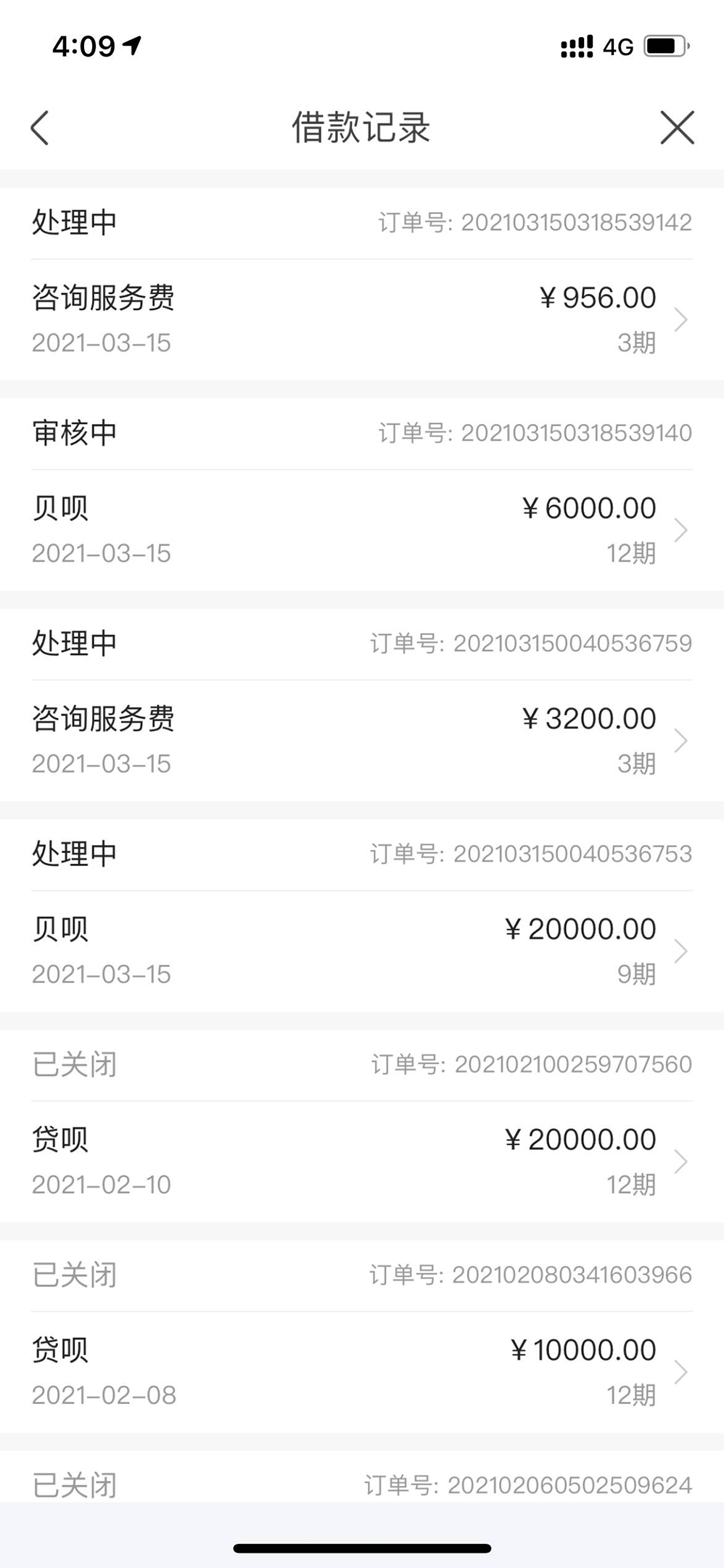View the ¥3200.00 咨询服务费 record
724x1568 pixels.
pyautogui.click(x=362, y=740)
